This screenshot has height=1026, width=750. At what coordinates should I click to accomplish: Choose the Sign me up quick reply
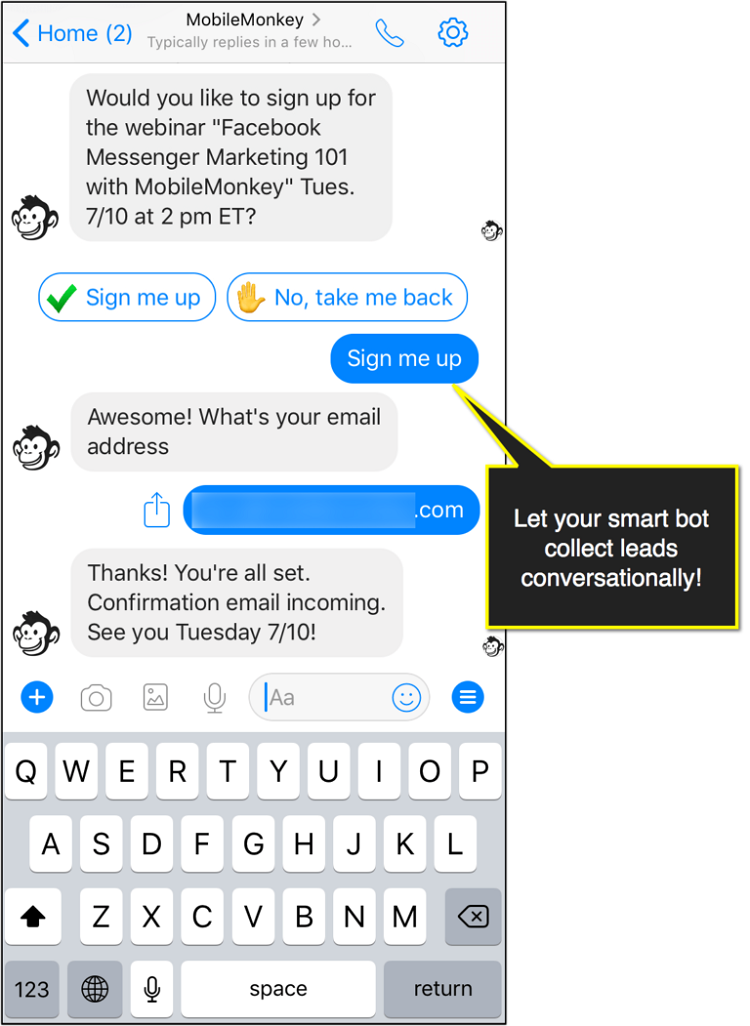127,297
